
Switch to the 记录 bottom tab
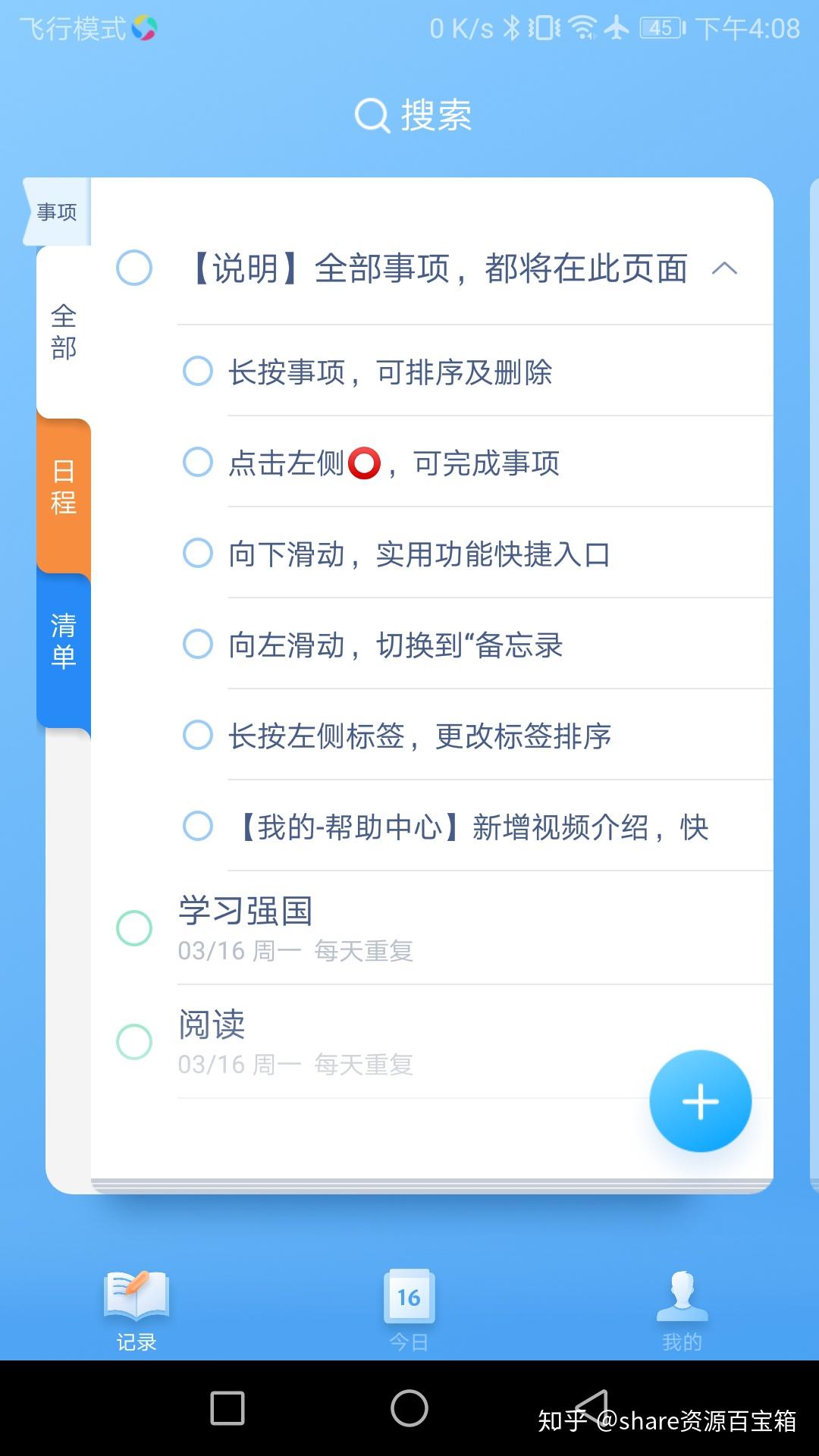pyautogui.click(x=136, y=1310)
